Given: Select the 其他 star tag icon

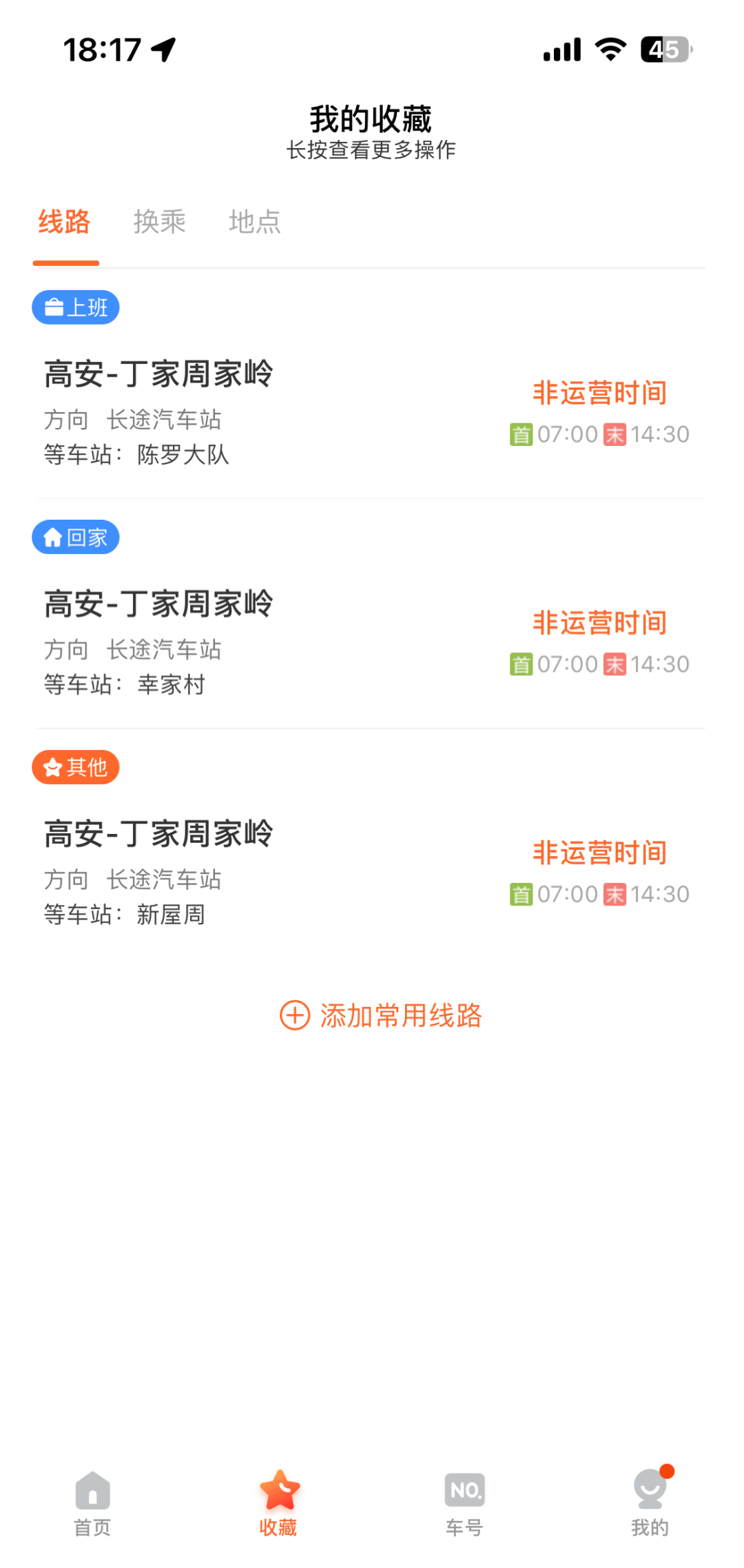Looking at the screenshot, I should click(54, 767).
